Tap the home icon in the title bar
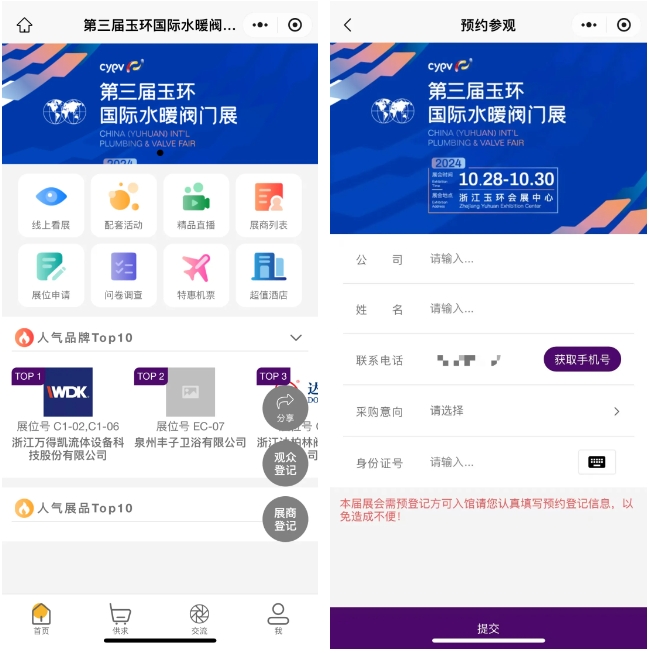The image size is (650, 653). click(25, 25)
